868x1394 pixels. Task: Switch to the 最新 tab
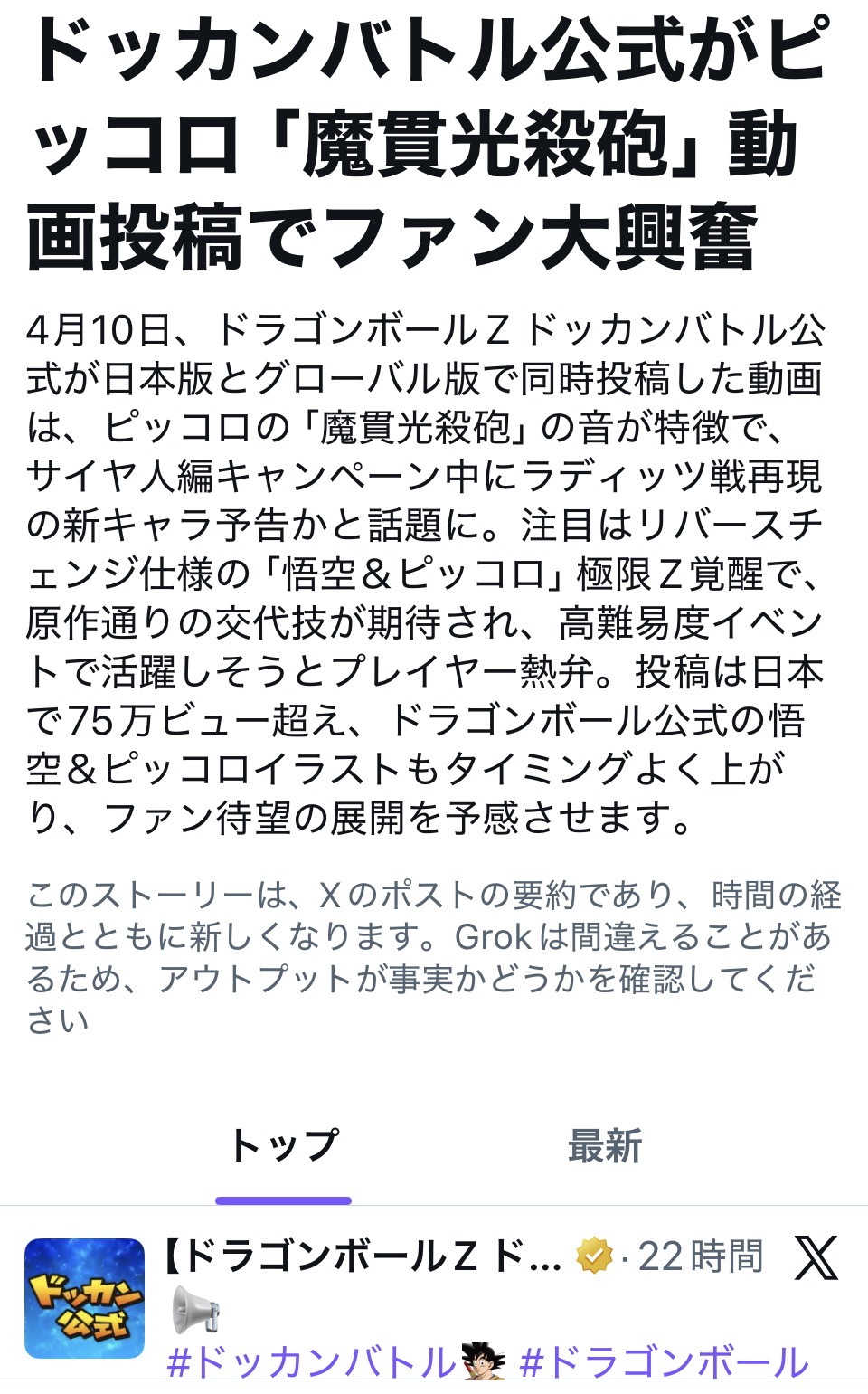coord(605,1147)
